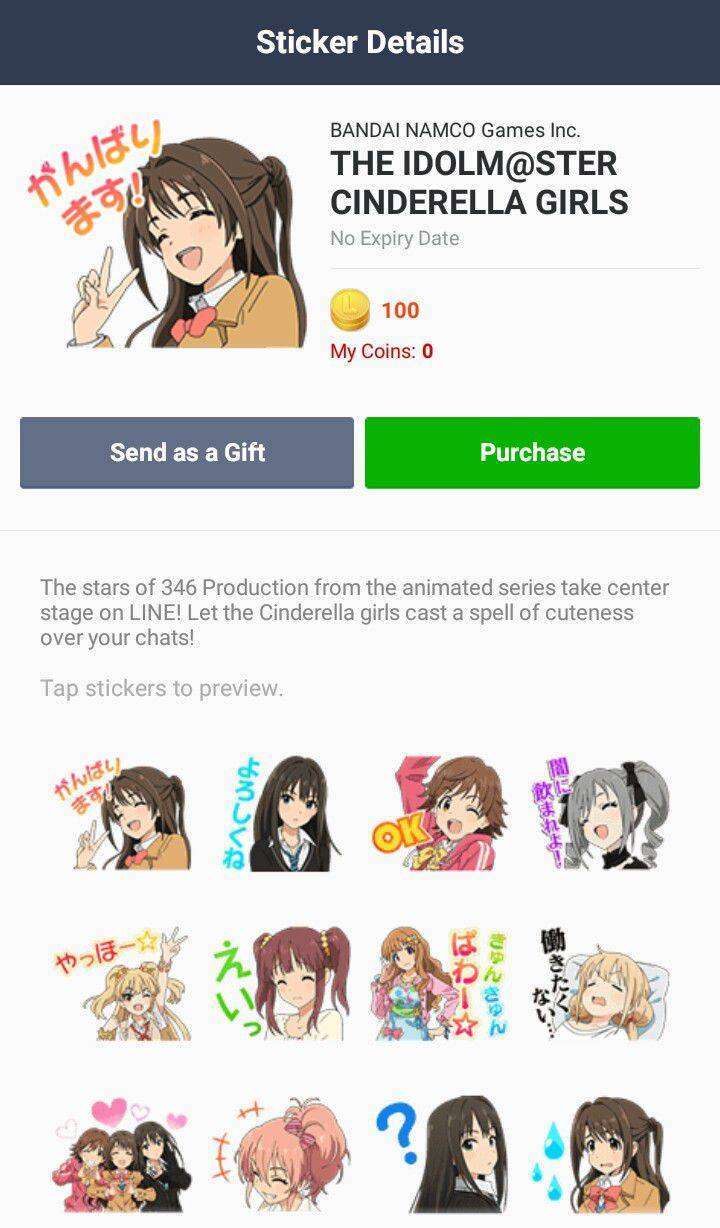The image size is (720, 1228).
Task: Preview the やっほー sticker
Action: 120,983
